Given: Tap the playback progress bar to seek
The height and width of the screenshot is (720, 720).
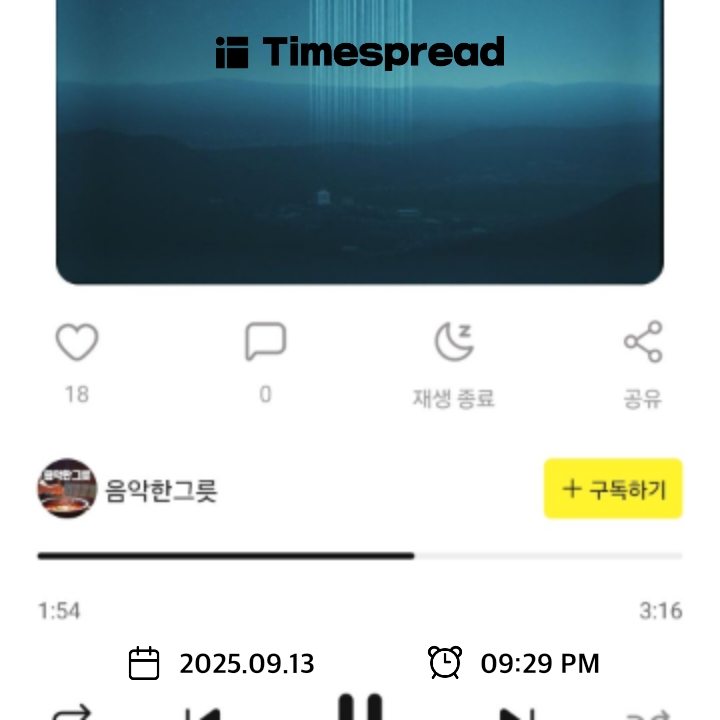Looking at the screenshot, I should click(x=360, y=555).
